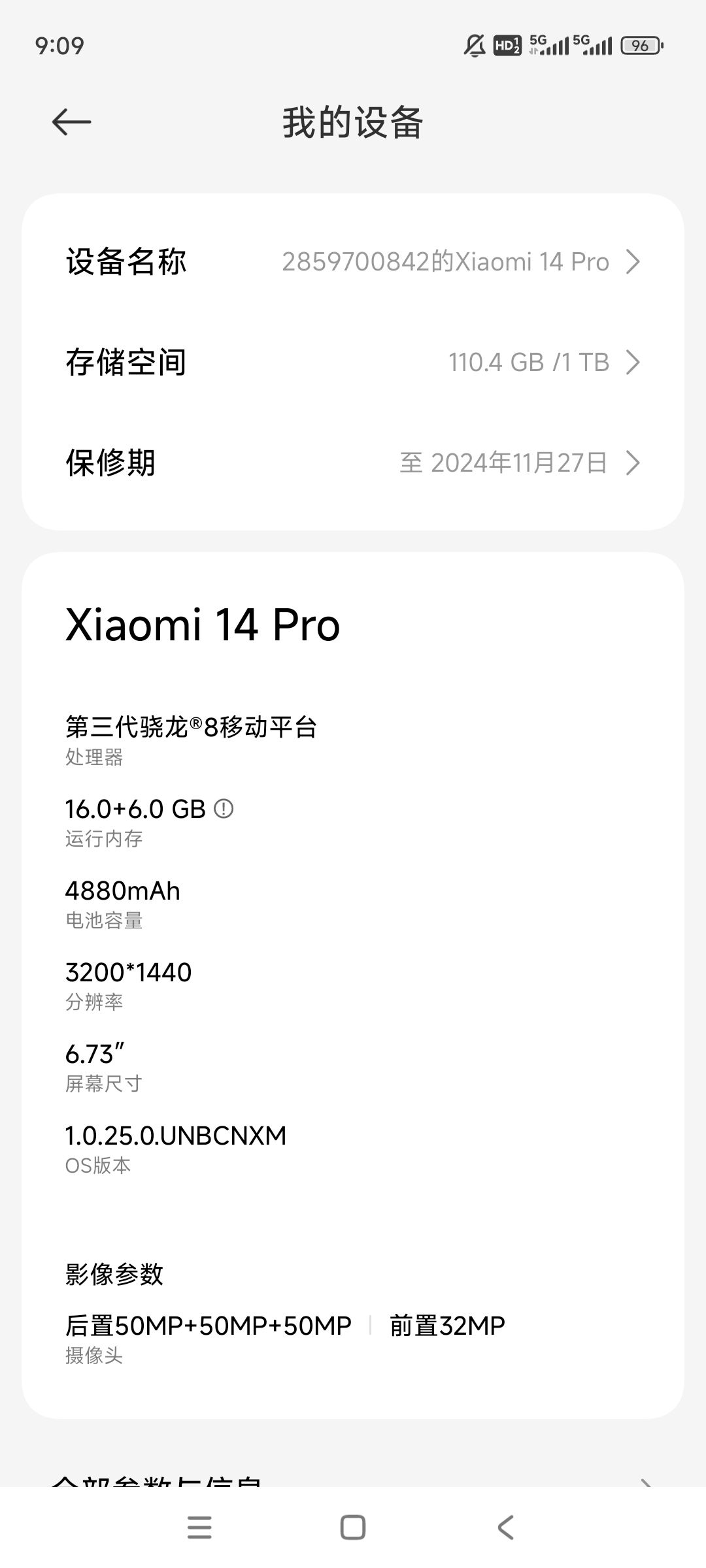The image size is (706, 1568).
Task: Open the 设备名称 row
Action: point(353,262)
